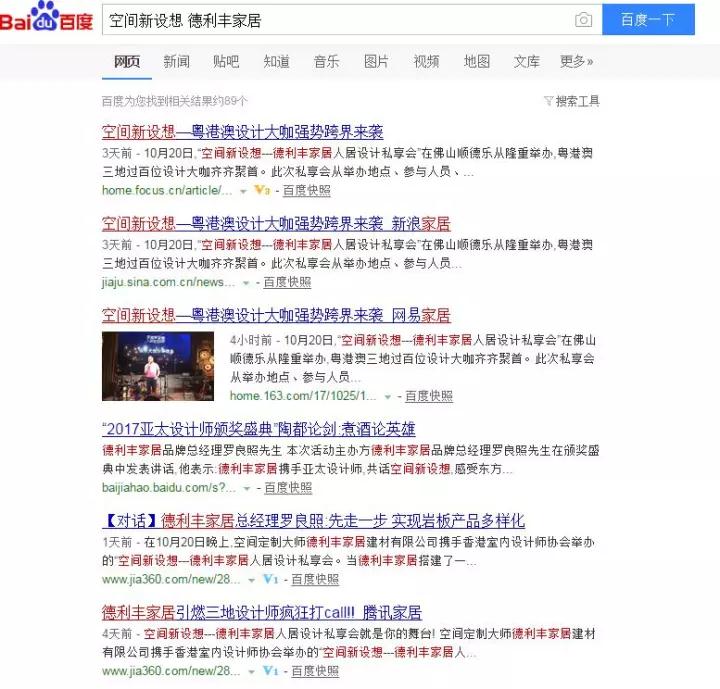This screenshot has width=720, height=689.
Task: Open the 【对话】德利丰家居总经理罗良照 result
Action: pos(313,521)
